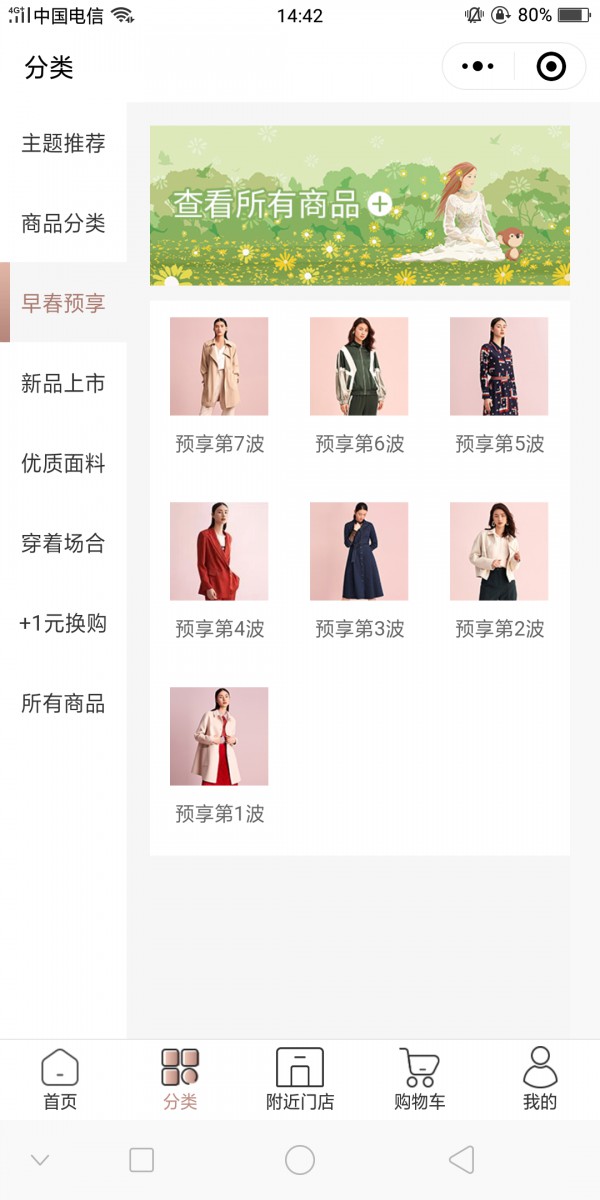Open 预享第6波 collection
The width and height of the screenshot is (600, 1200).
359,382
